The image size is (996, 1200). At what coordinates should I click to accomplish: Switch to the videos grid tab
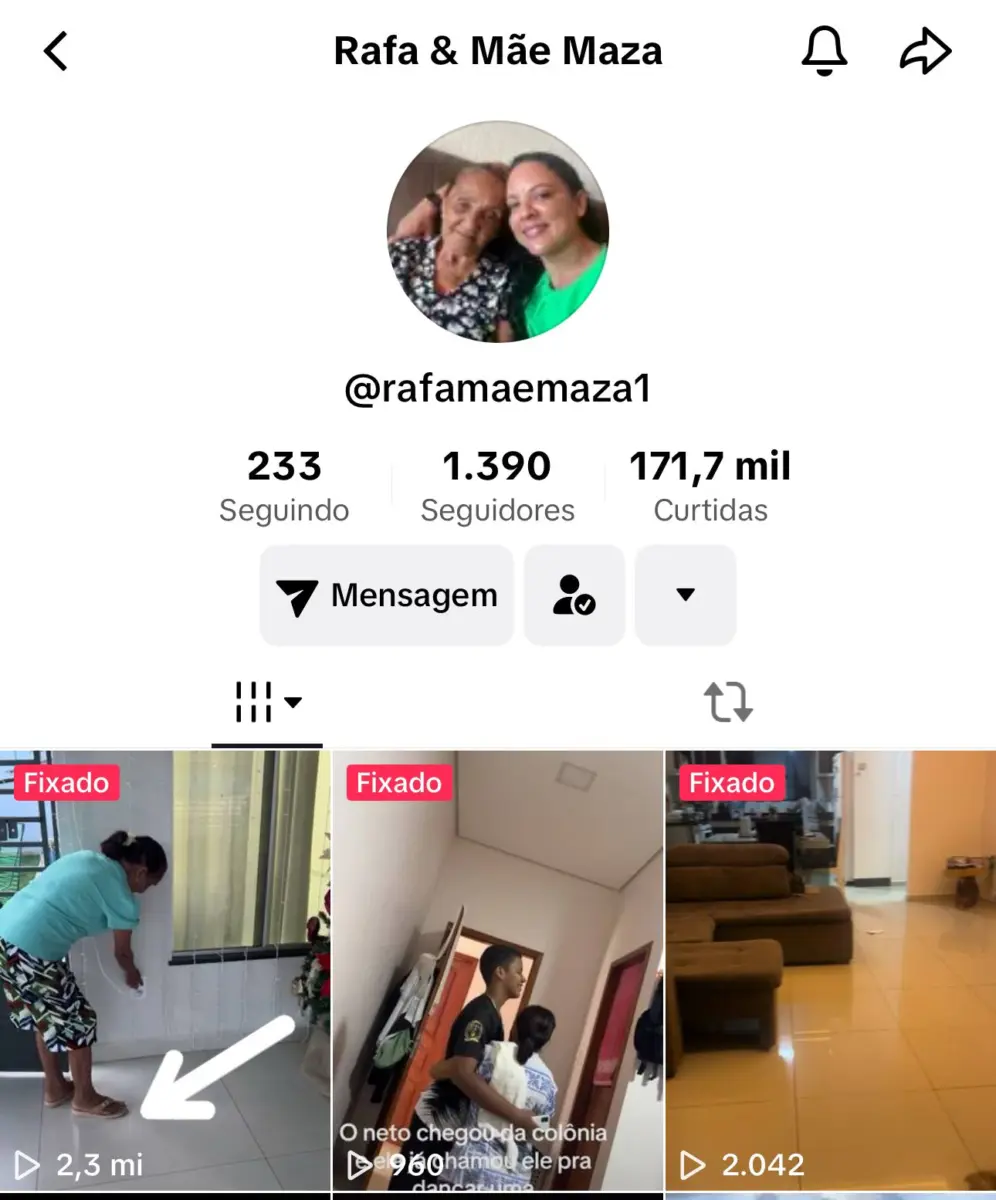(266, 702)
